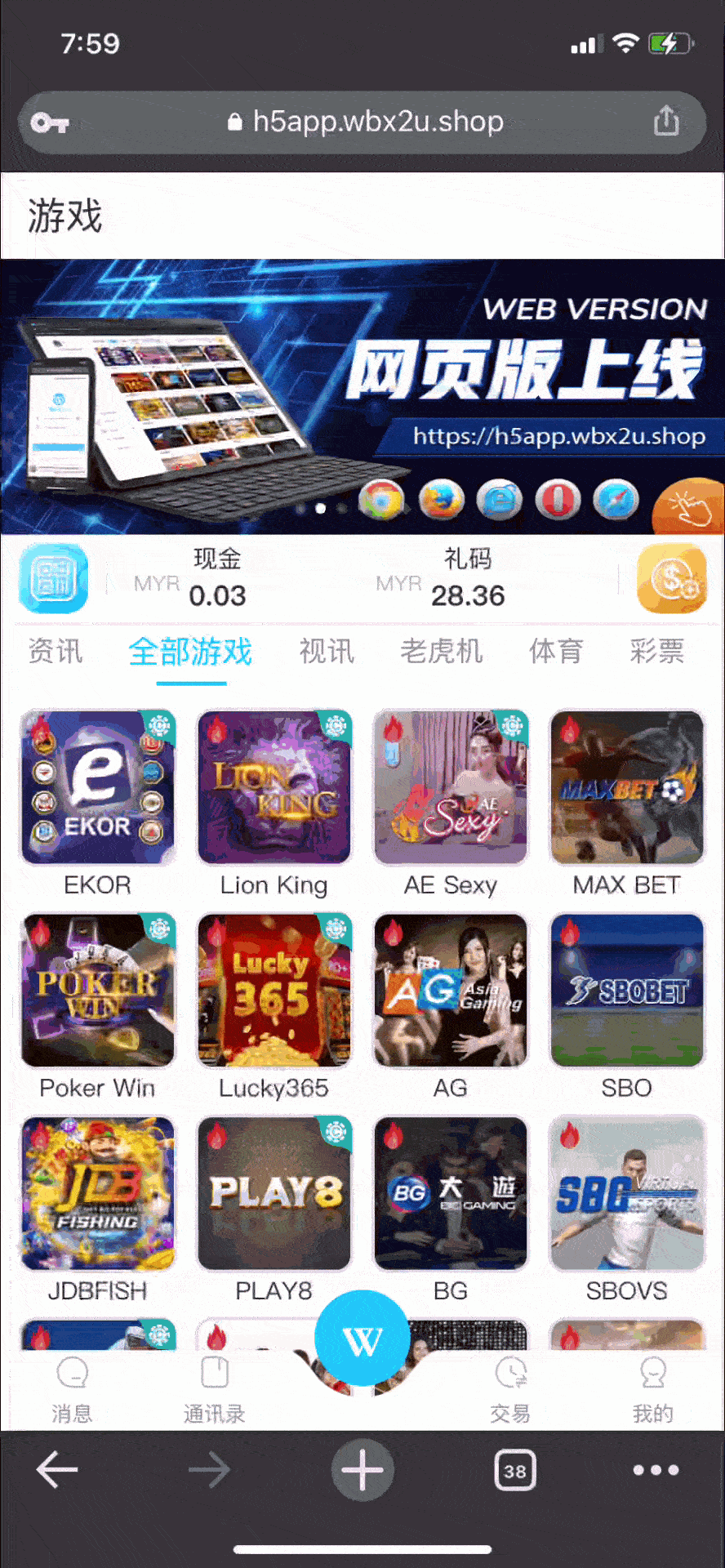725x1568 pixels.
Task: Open the 我的 profile tab
Action: 652,1390
